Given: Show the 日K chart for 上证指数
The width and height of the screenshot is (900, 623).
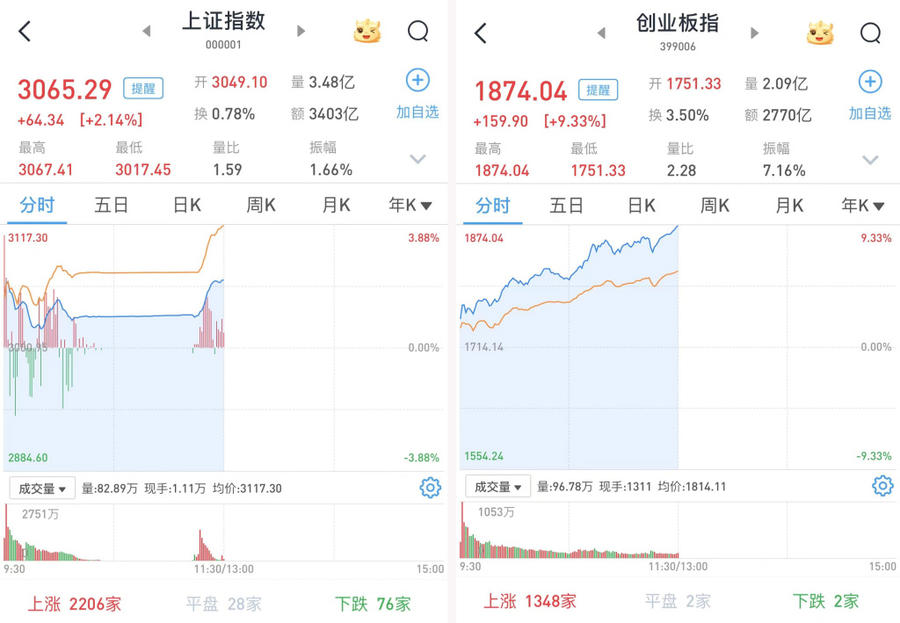Looking at the screenshot, I should point(187,206).
